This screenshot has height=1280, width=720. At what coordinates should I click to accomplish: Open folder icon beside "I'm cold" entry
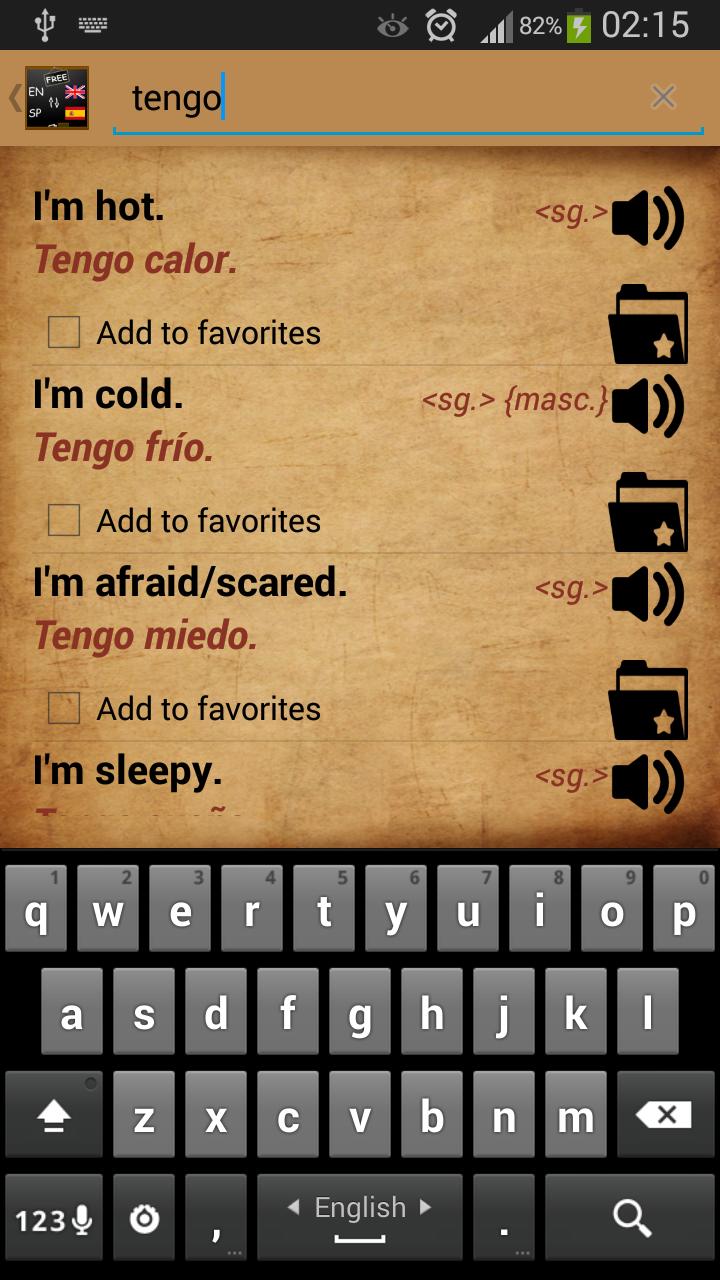(652, 510)
